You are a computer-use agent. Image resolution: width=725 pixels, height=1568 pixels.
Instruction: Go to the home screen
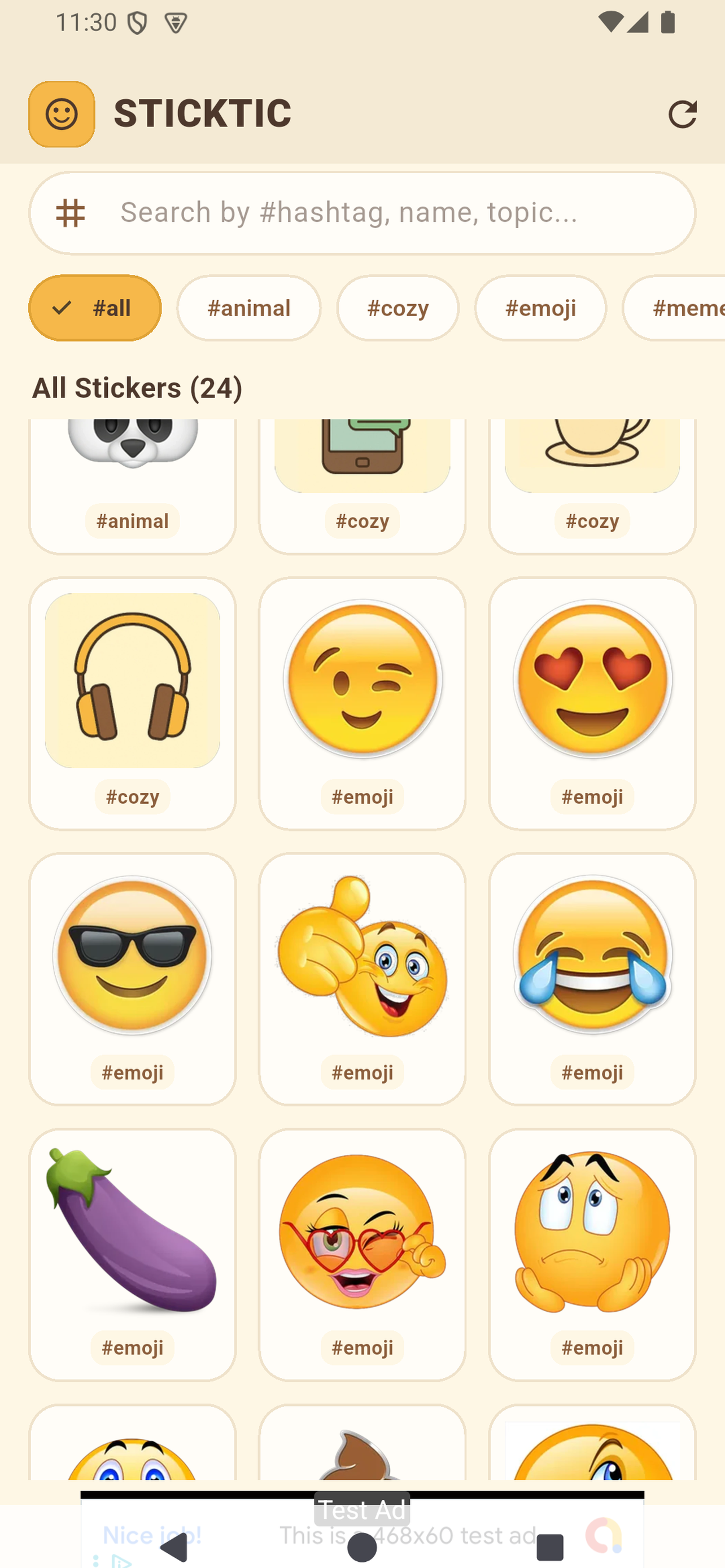pyautogui.click(x=362, y=1547)
